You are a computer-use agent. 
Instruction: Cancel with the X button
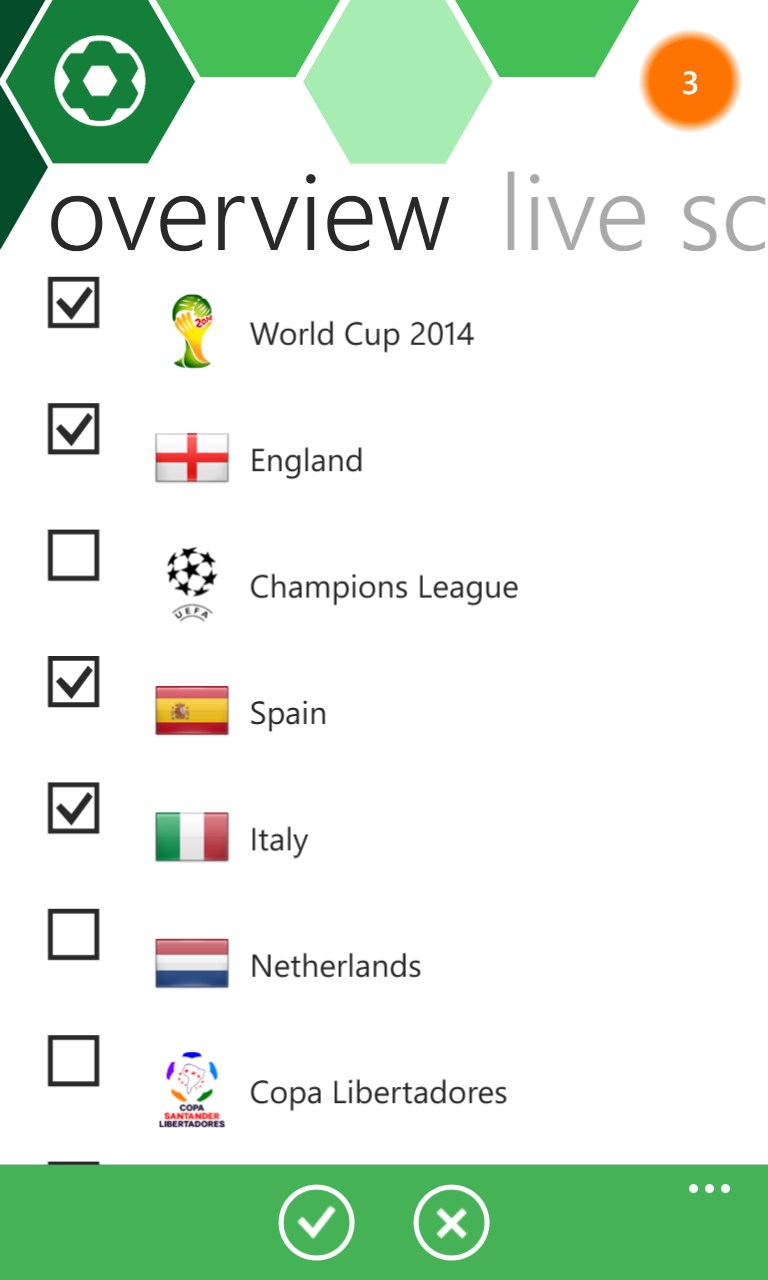pyautogui.click(x=451, y=1222)
